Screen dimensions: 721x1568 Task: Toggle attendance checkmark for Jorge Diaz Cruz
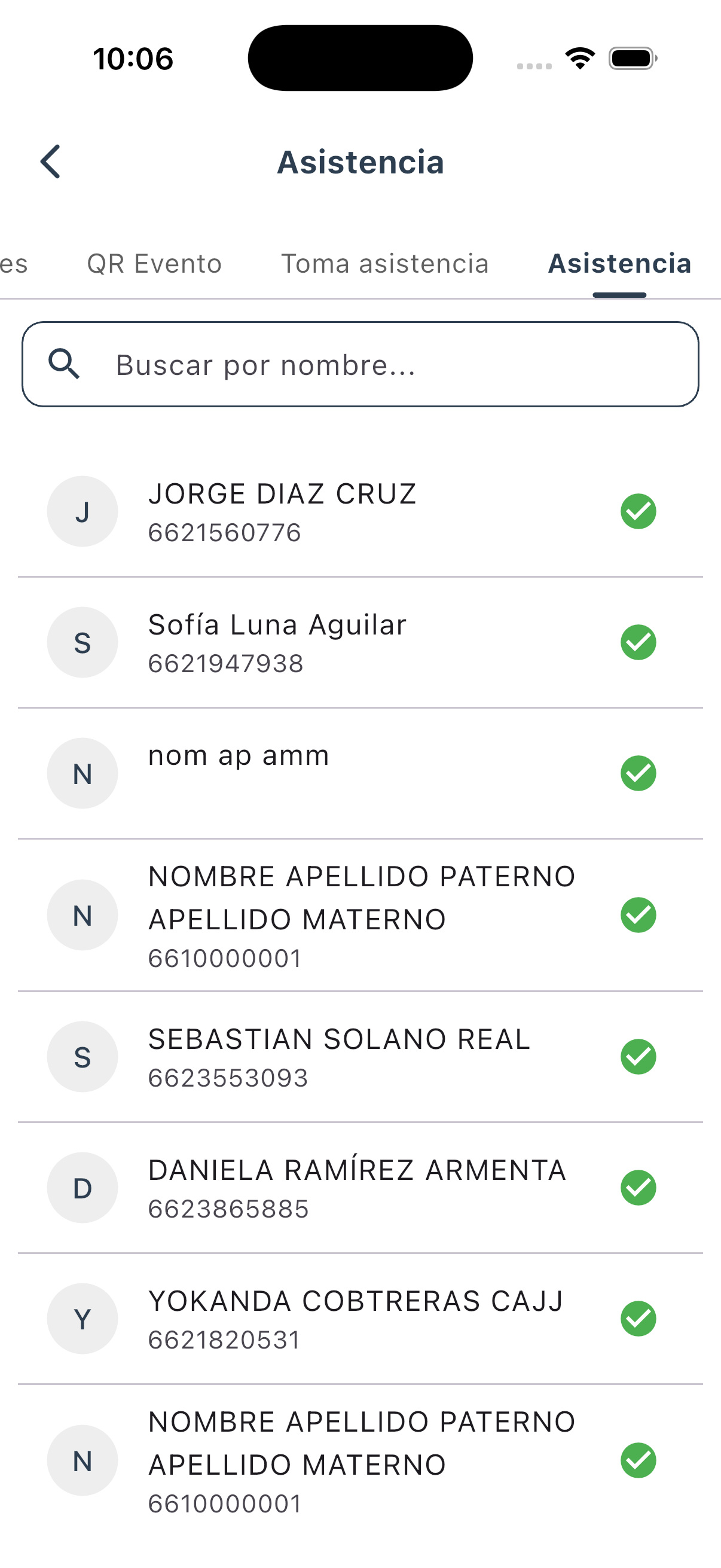638,511
